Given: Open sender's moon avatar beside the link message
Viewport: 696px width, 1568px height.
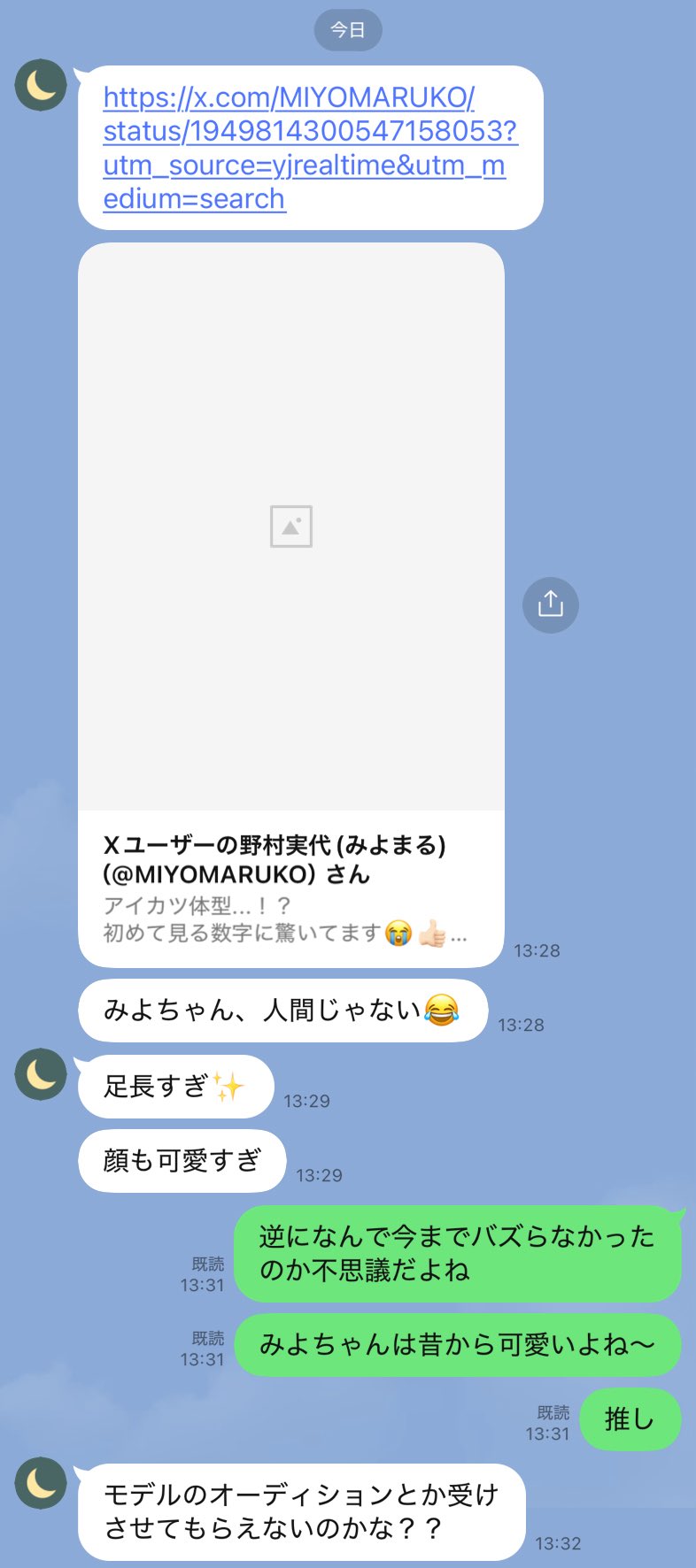Looking at the screenshot, I should pos(41,85).
